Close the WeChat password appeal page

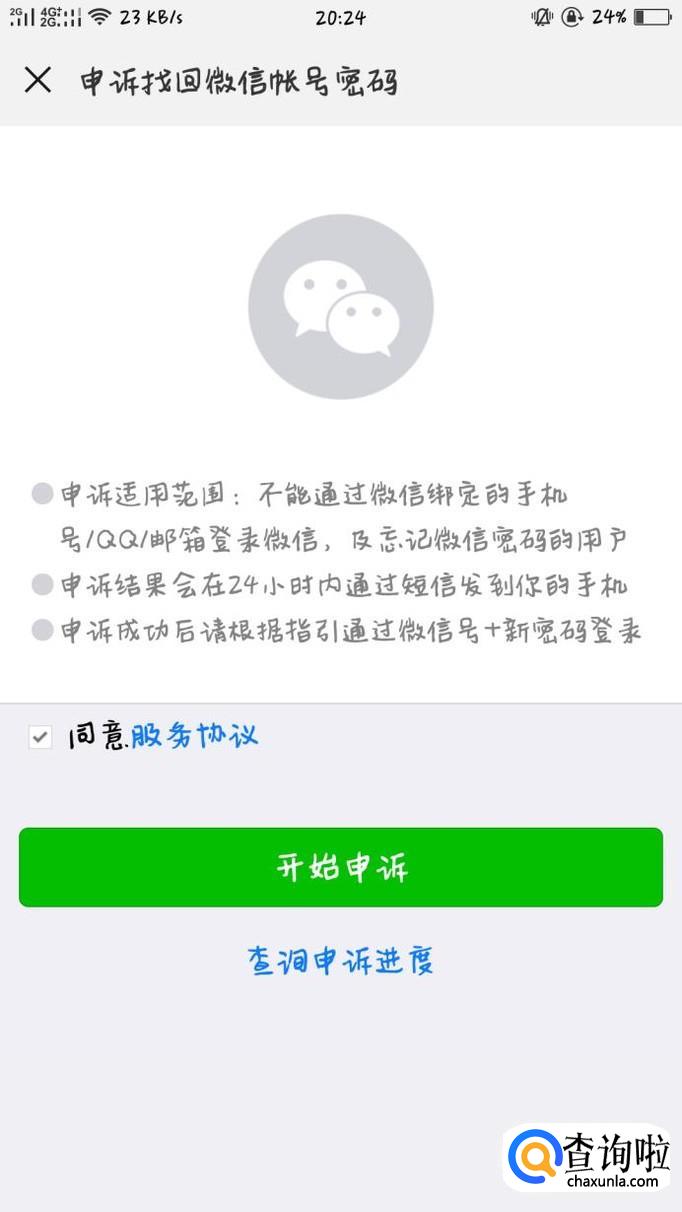pos(38,80)
